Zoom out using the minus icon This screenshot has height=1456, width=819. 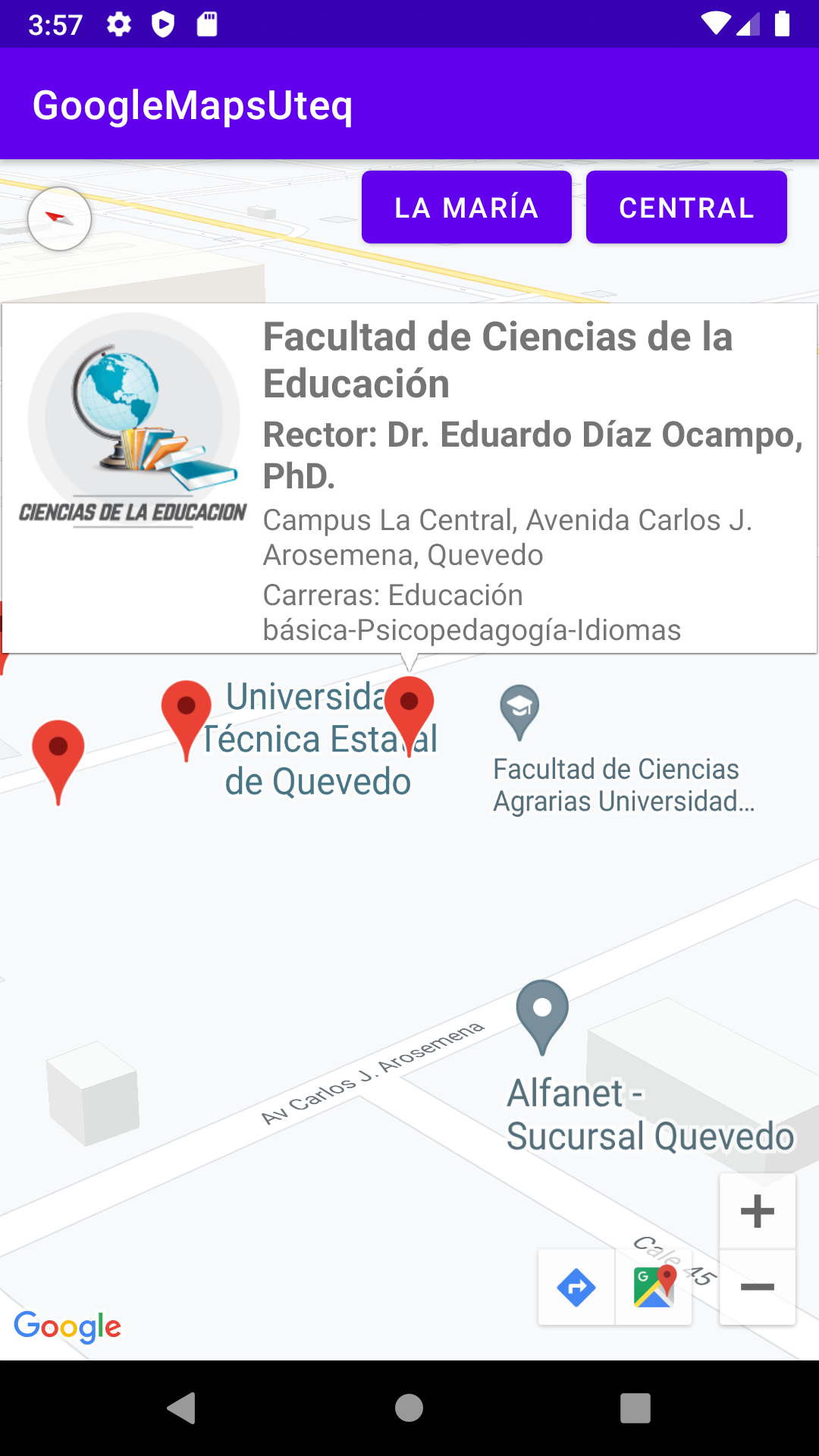click(x=756, y=1287)
